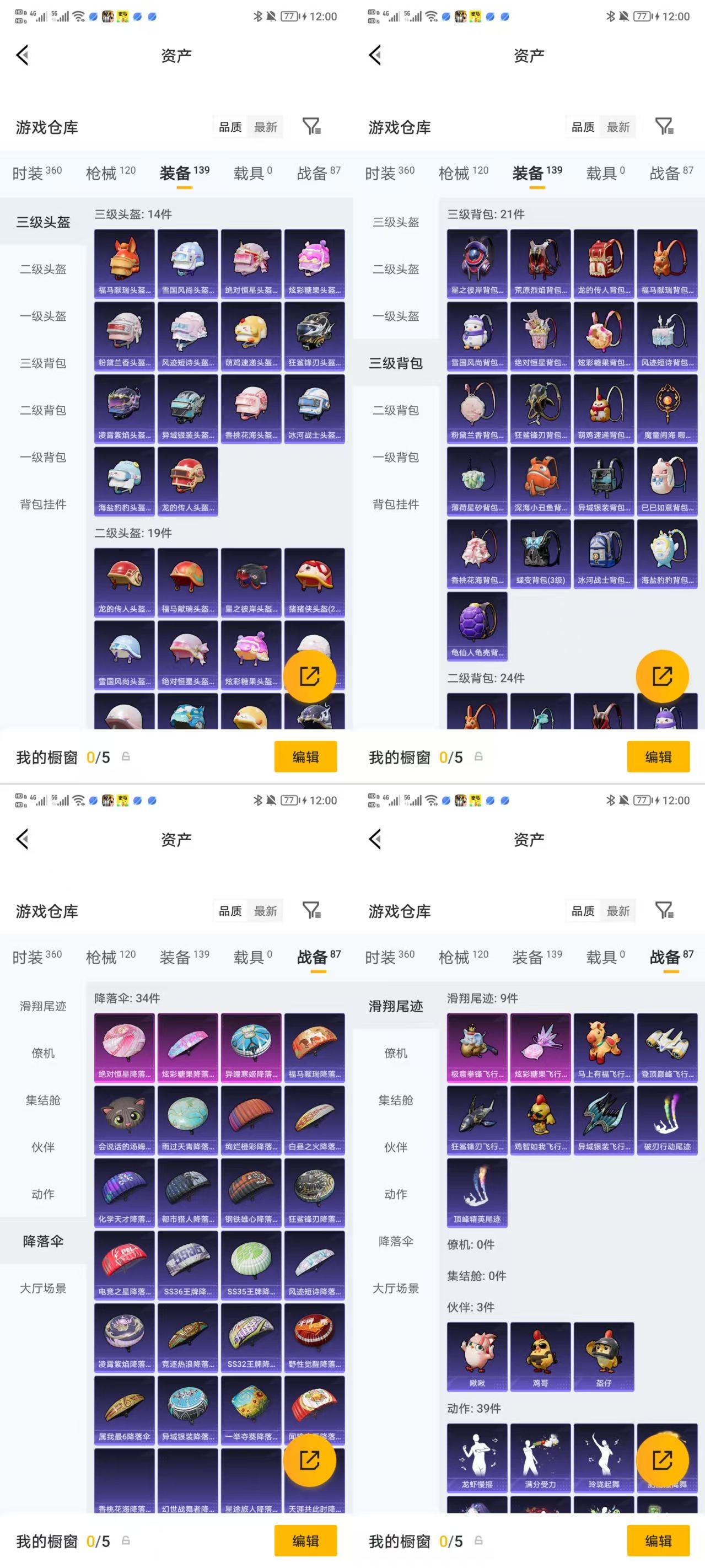Tap the Bluetooth icon in the status bar
This screenshot has height=1568, width=705.
258,17
